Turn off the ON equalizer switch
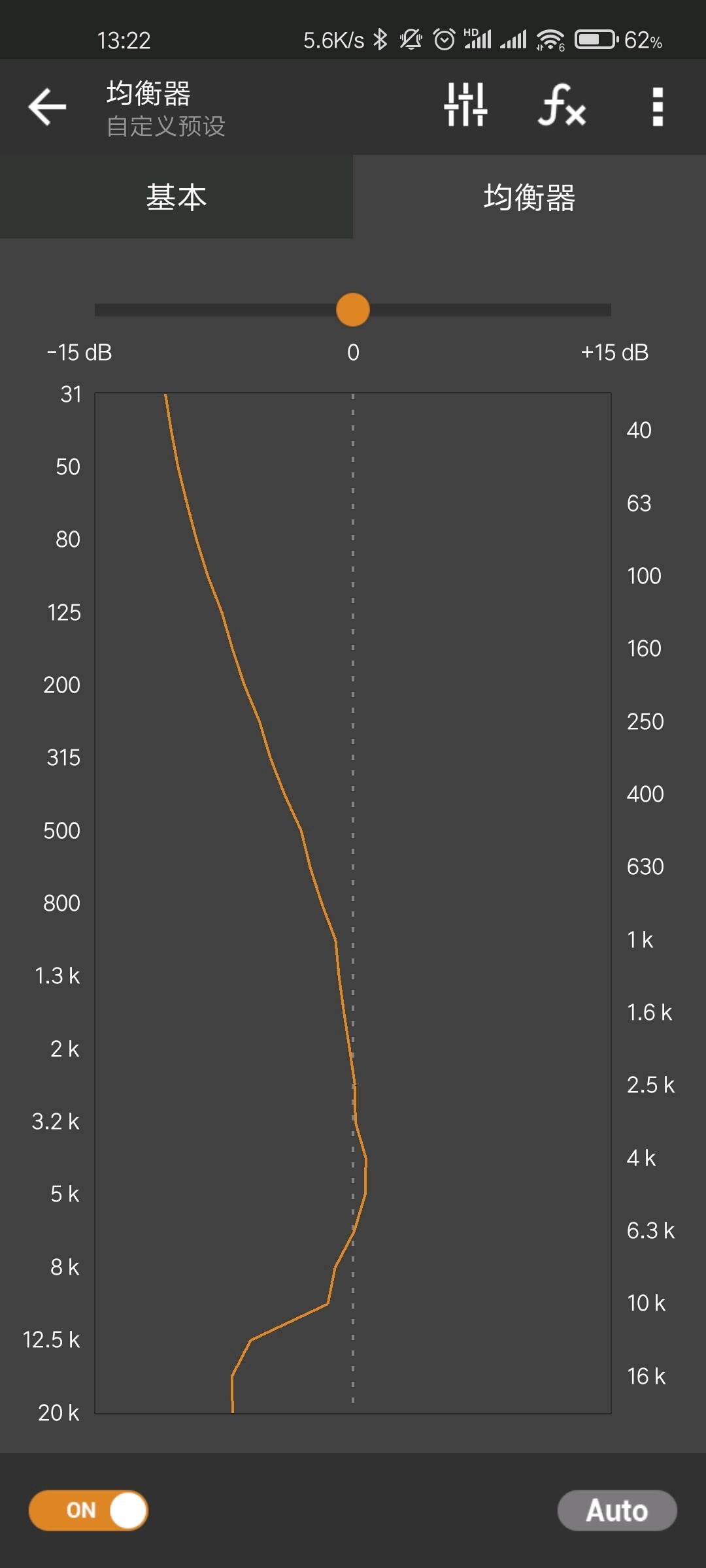Screen dimensions: 706x1568 [88, 1510]
